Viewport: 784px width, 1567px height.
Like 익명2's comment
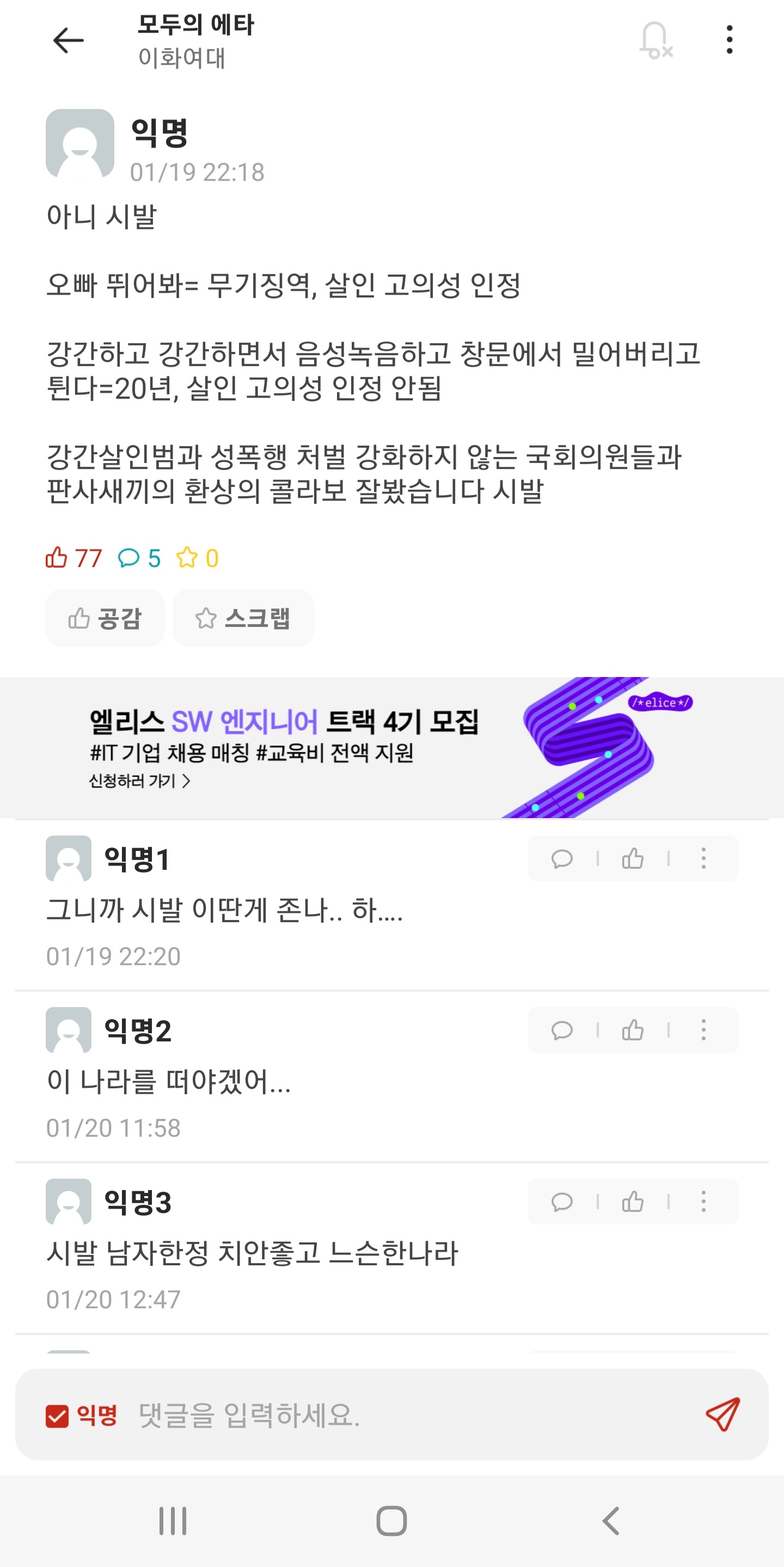pyautogui.click(x=633, y=1031)
